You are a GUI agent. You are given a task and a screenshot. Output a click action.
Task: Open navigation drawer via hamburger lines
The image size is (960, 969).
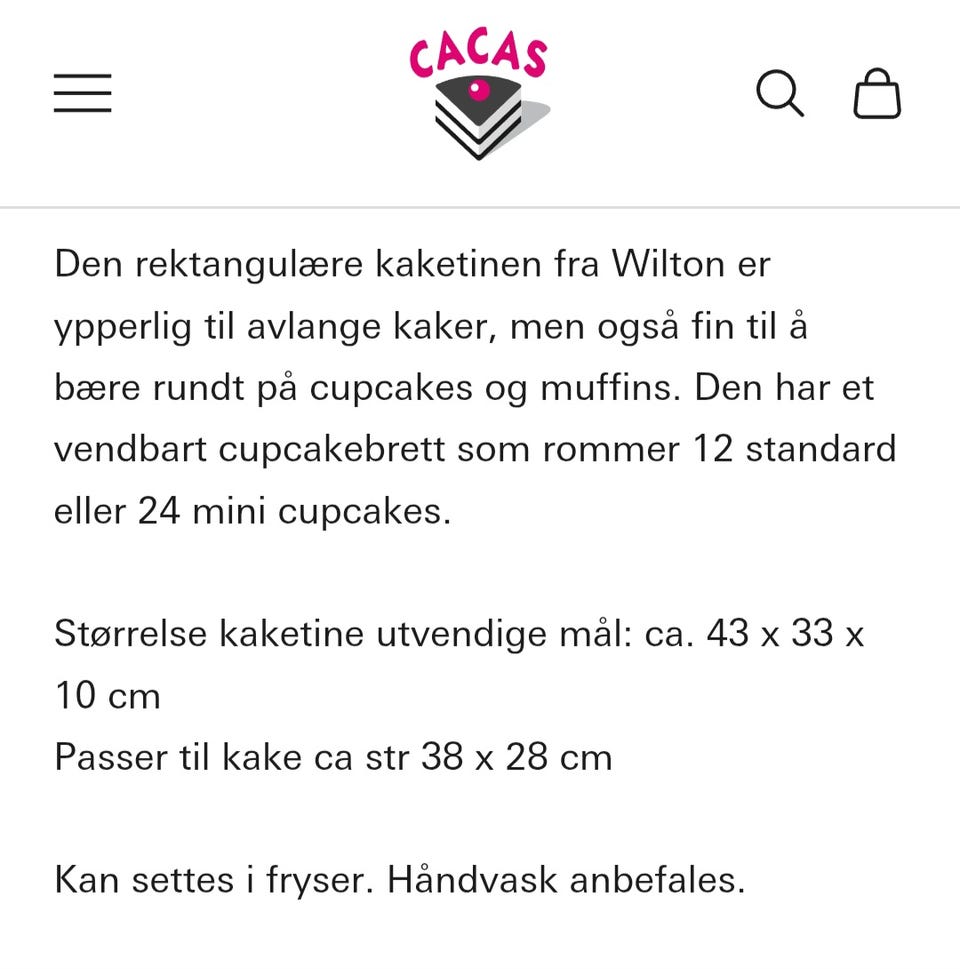coord(82,92)
